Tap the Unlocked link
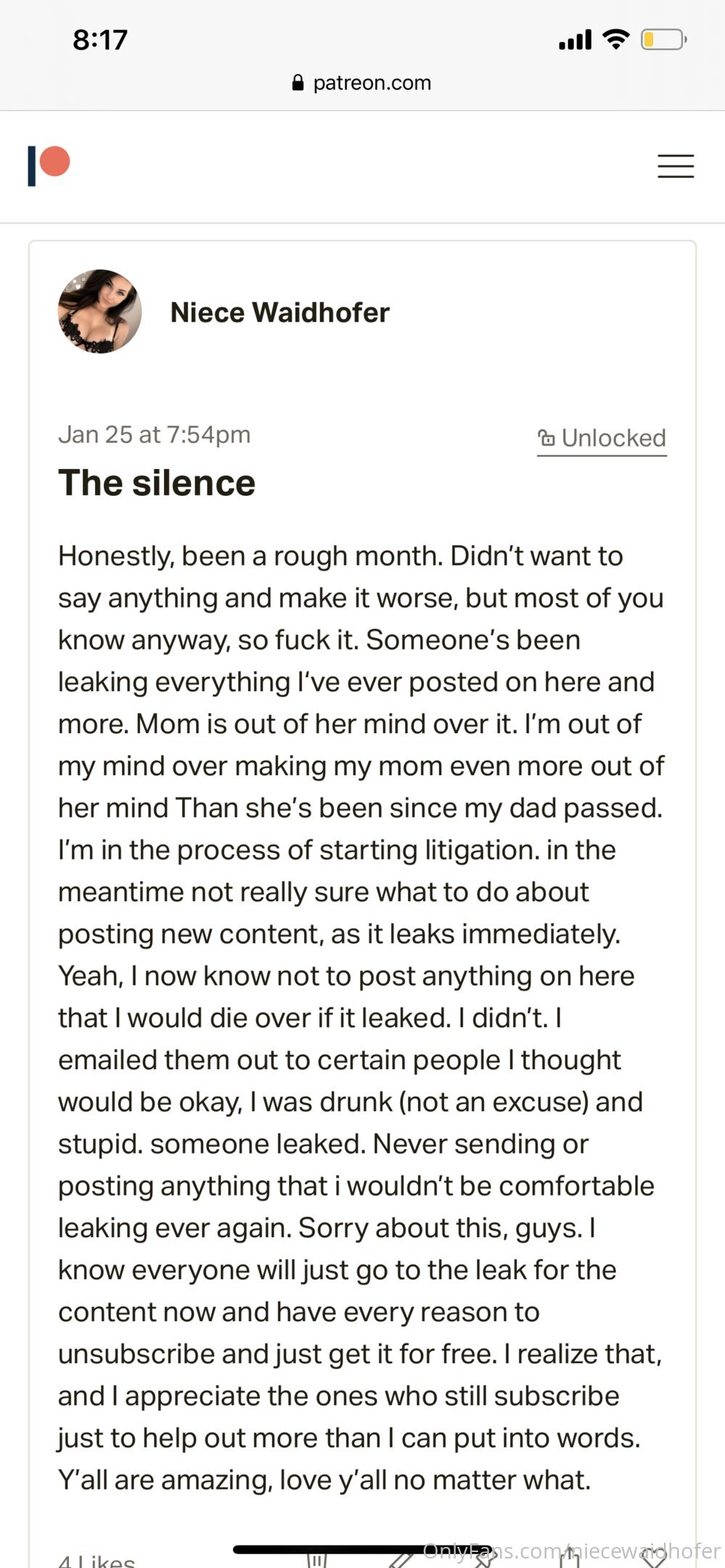 602,438
